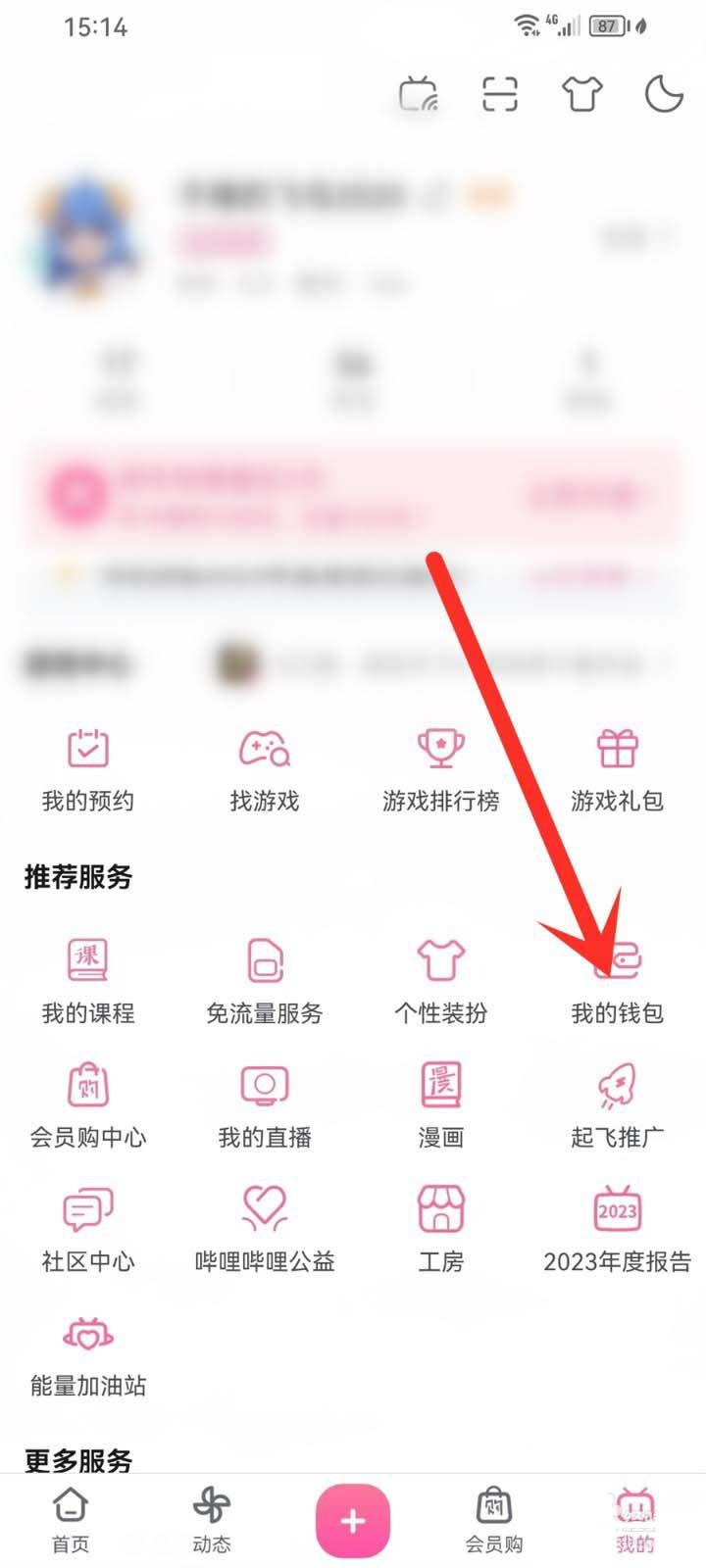706x1568 pixels.
Task: Open 我的直播 live streaming
Action: pos(265,1104)
